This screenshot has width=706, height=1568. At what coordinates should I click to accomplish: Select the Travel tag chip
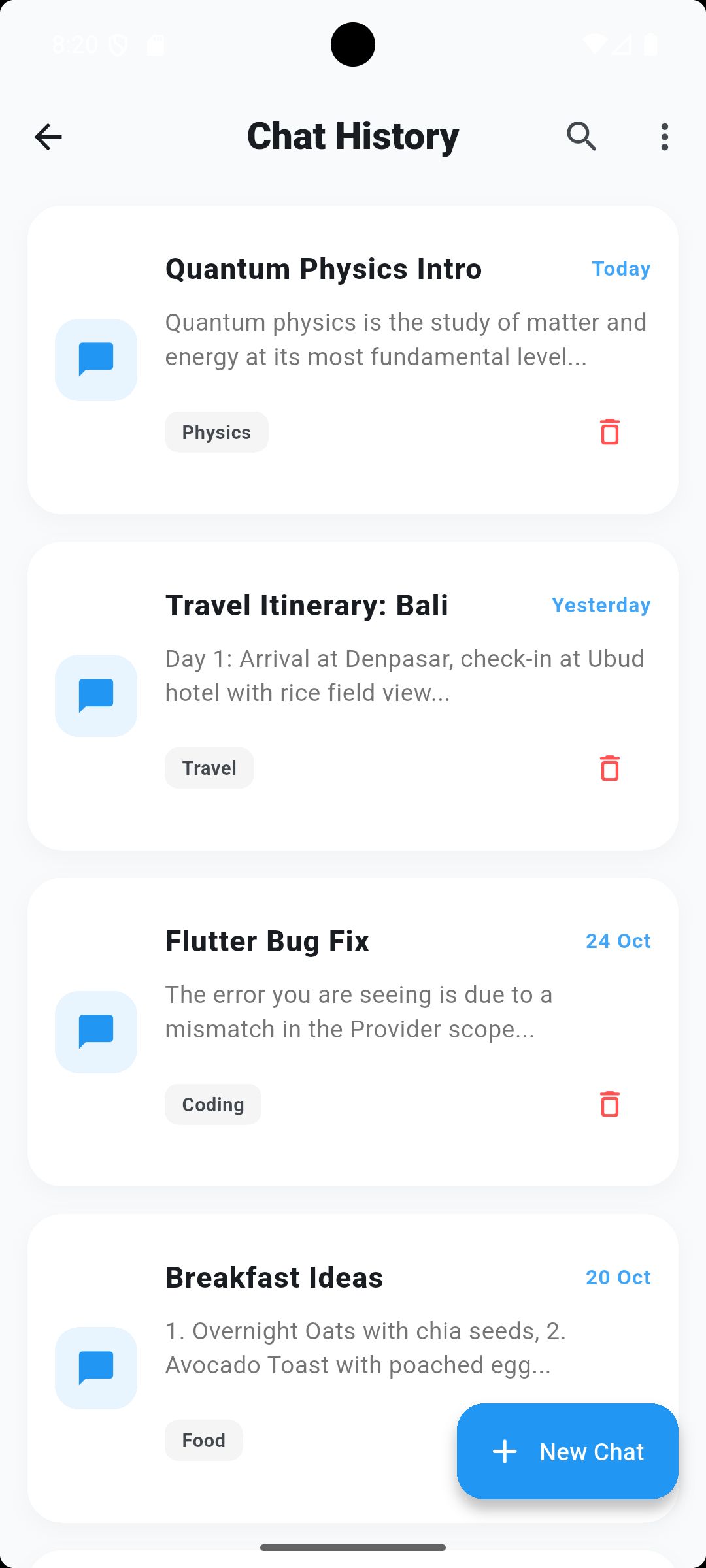click(209, 768)
